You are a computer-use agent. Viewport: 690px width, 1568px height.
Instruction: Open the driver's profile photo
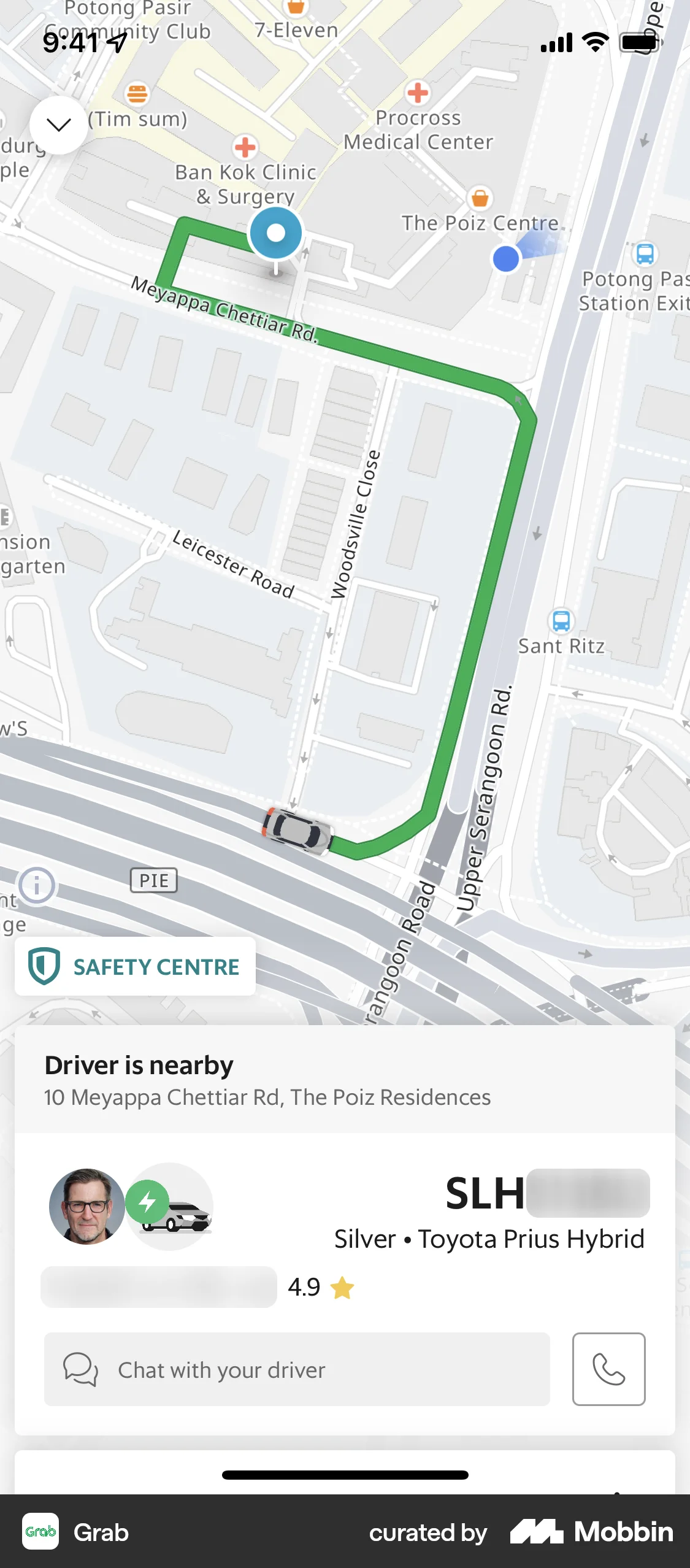[88, 1205]
